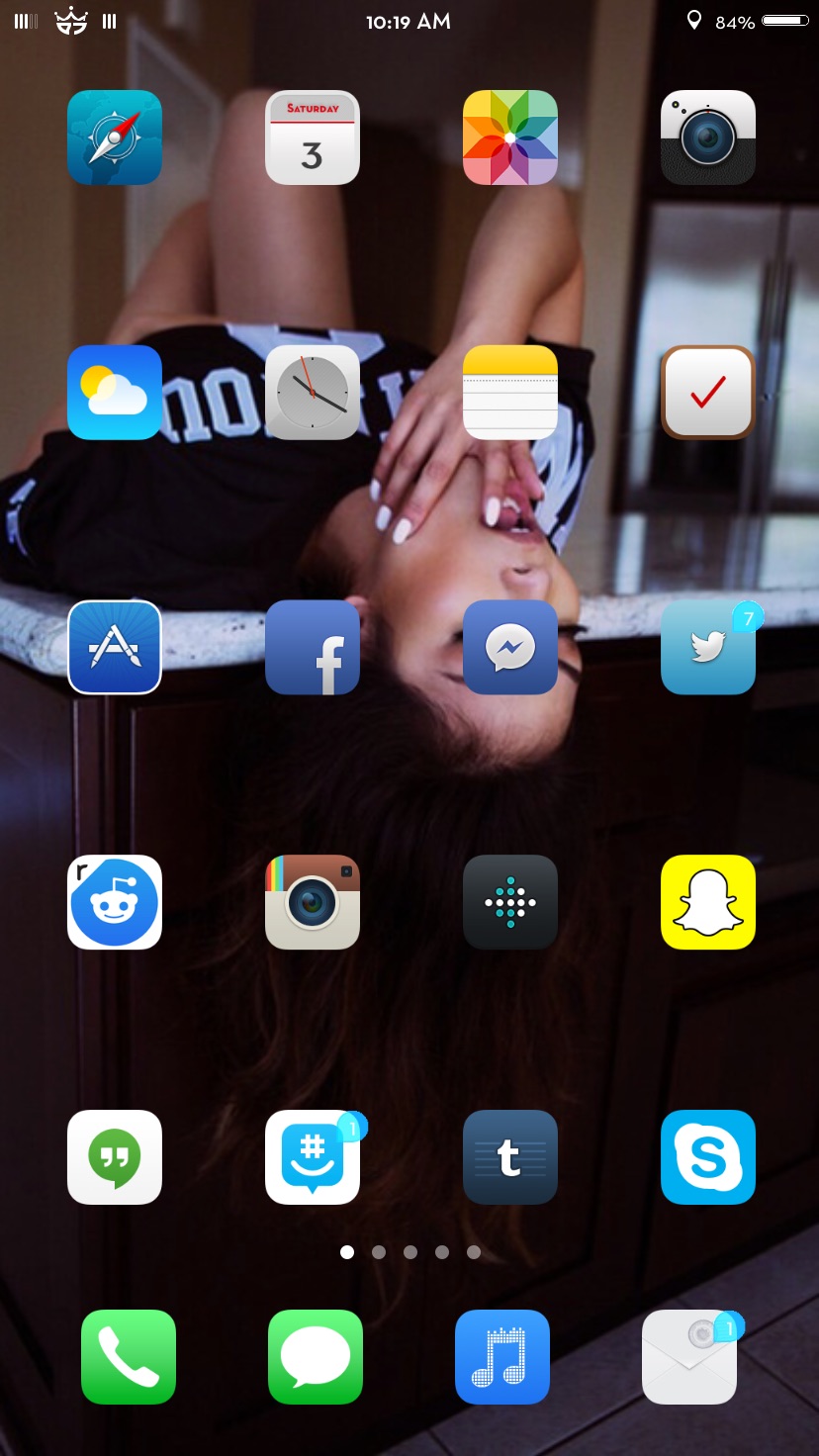Open Twitter with 7 notifications
This screenshot has width=819, height=1456.
pos(708,647)
